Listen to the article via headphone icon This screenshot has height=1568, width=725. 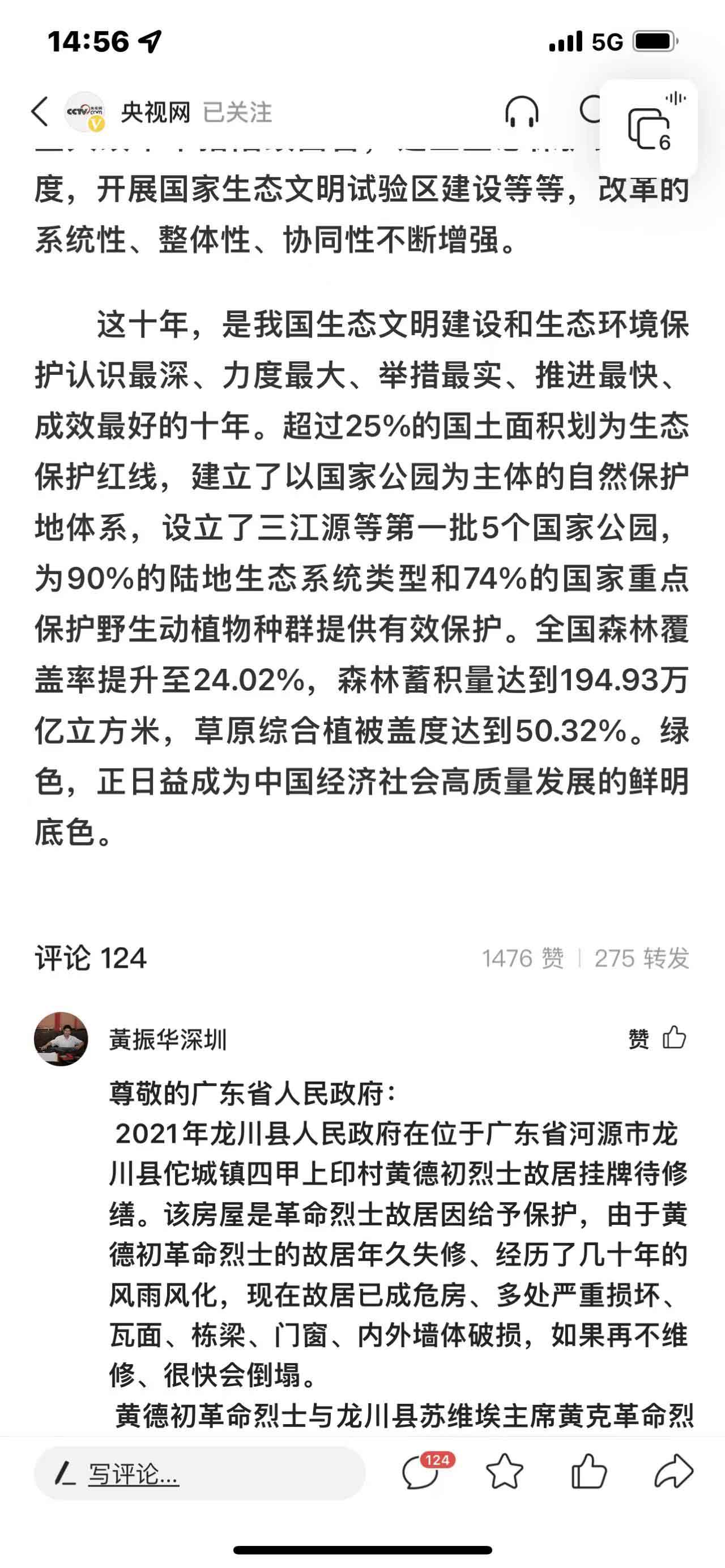(x=522, y=112)
